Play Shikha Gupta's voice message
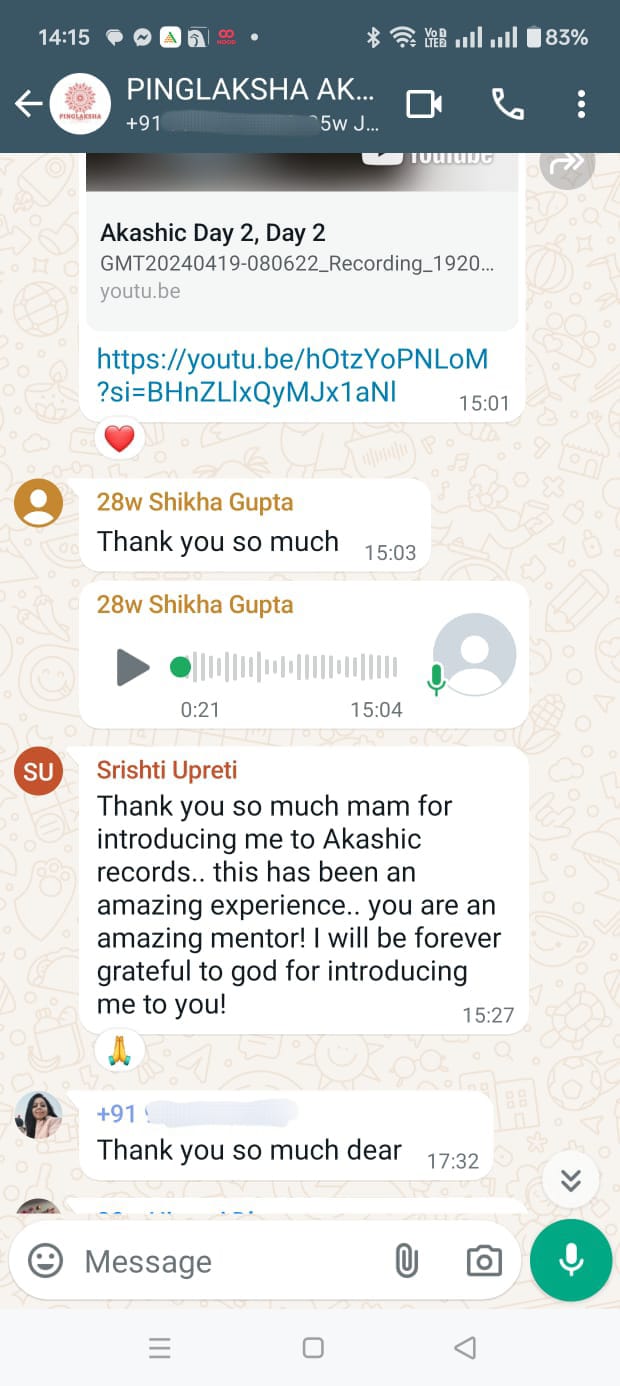 (x=133, y=667)
